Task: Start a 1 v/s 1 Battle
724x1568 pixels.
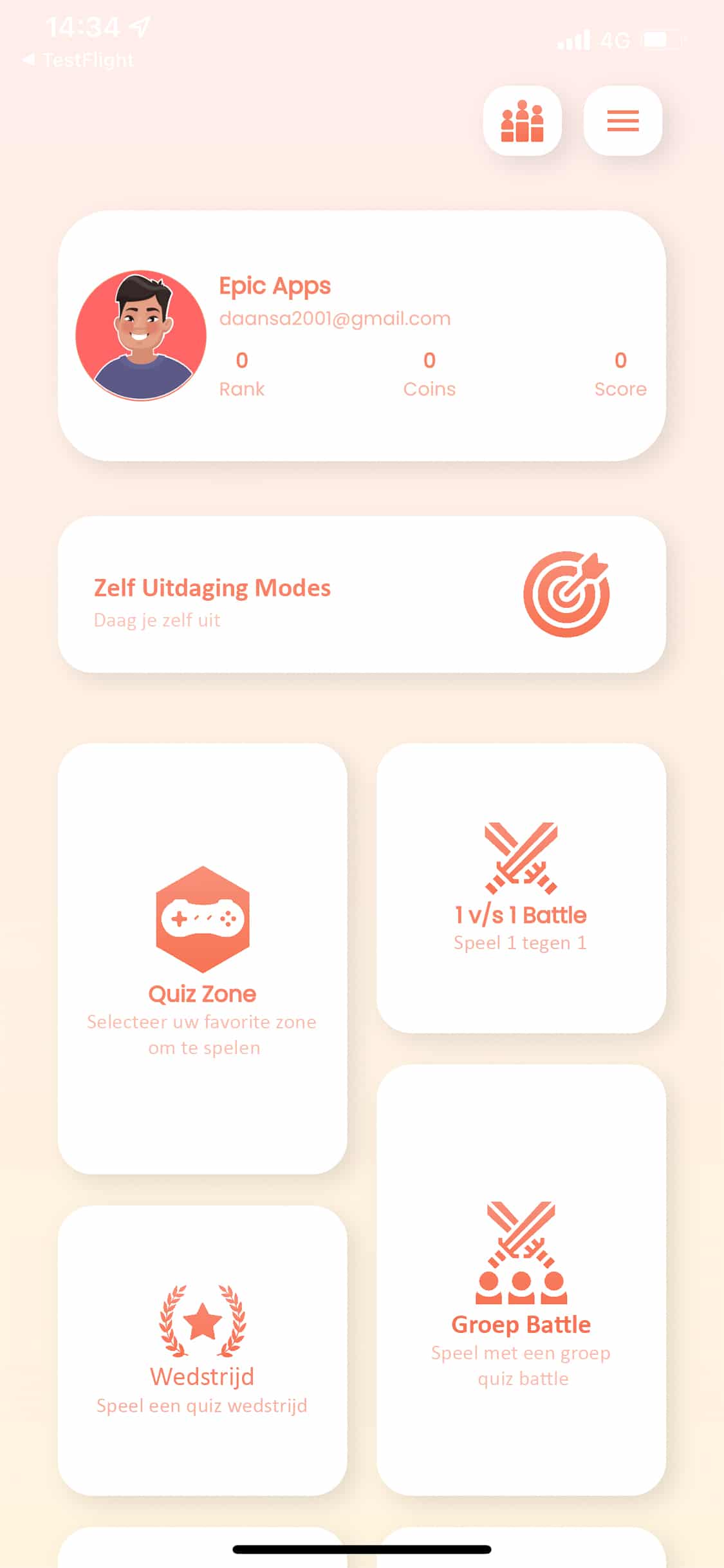Action: point(521,888)
